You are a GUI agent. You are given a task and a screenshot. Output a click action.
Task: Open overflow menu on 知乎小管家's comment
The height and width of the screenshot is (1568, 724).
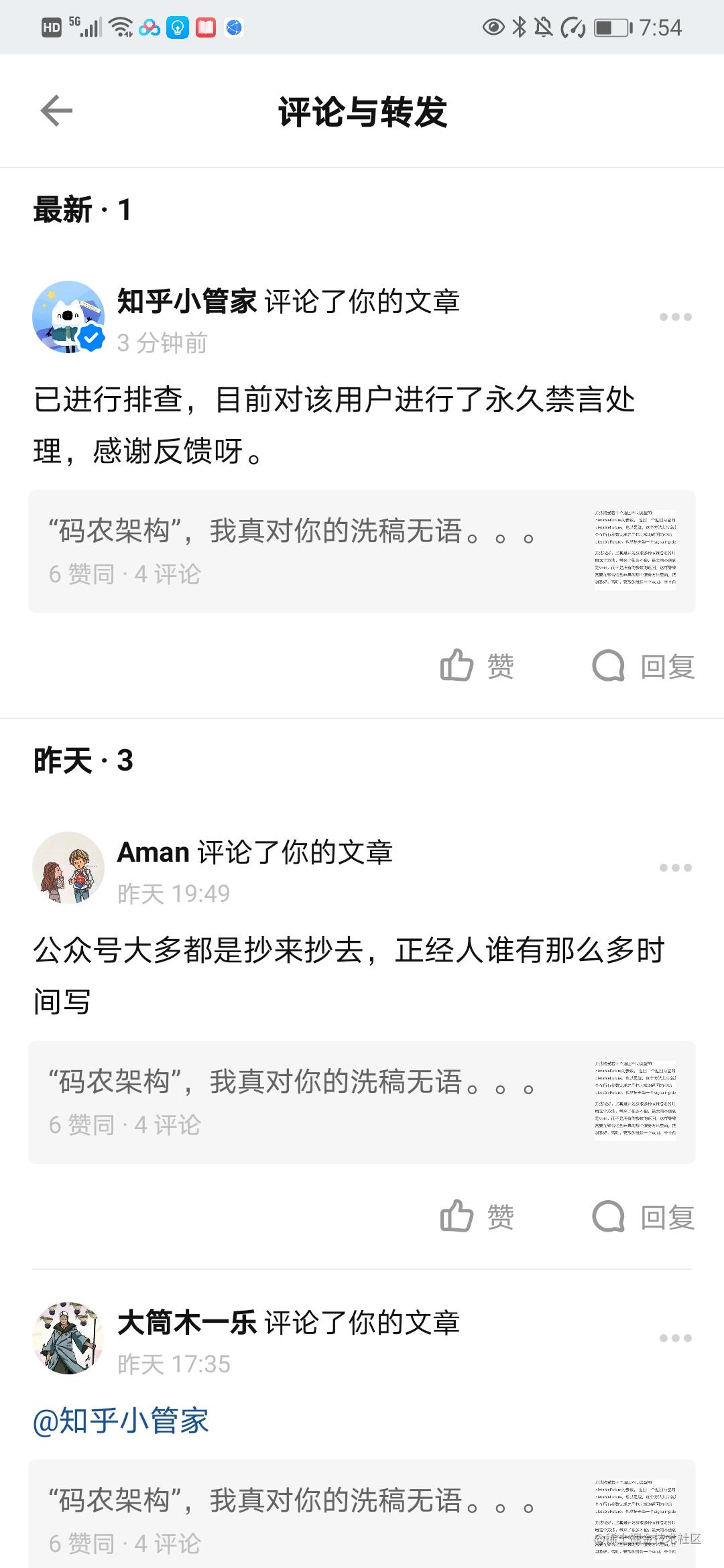click(675, 317)
